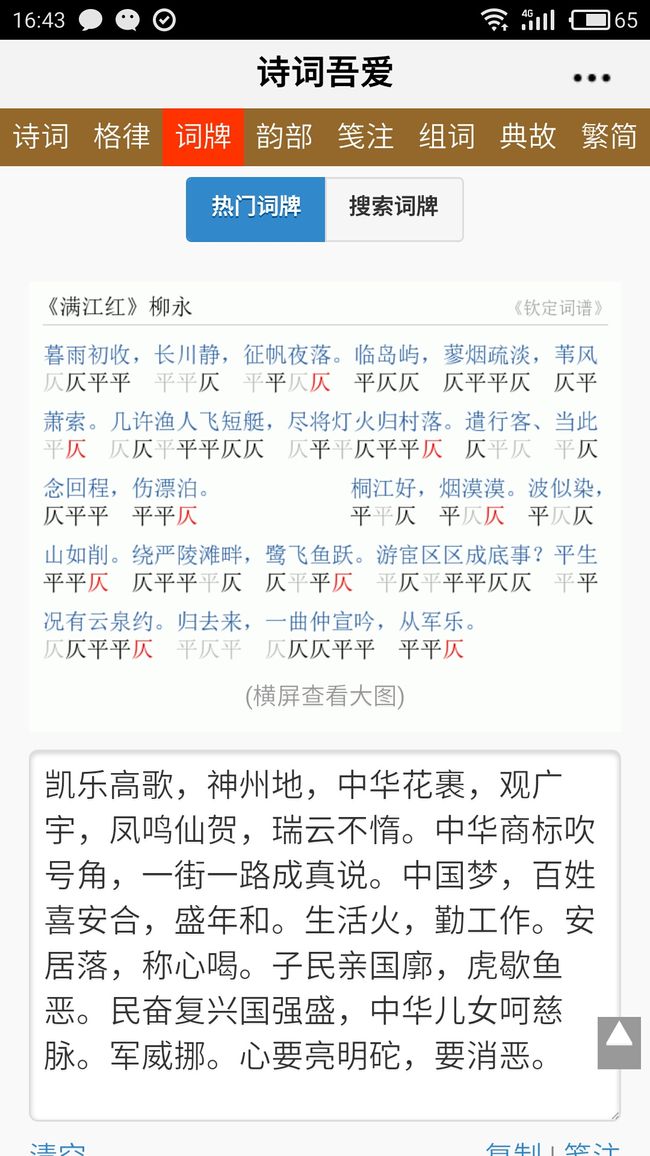650x1156 pixels.
Task: Switch to the 典故 tab
Action: pyautogui.click(x=528, y=136)
